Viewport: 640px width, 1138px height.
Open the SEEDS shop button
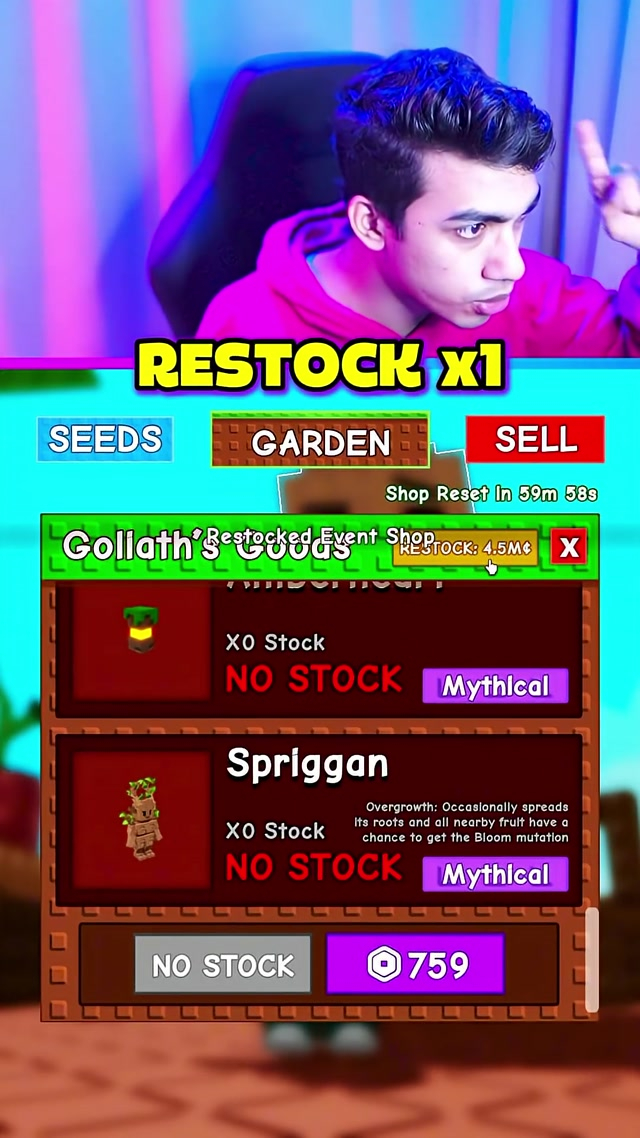105,440
